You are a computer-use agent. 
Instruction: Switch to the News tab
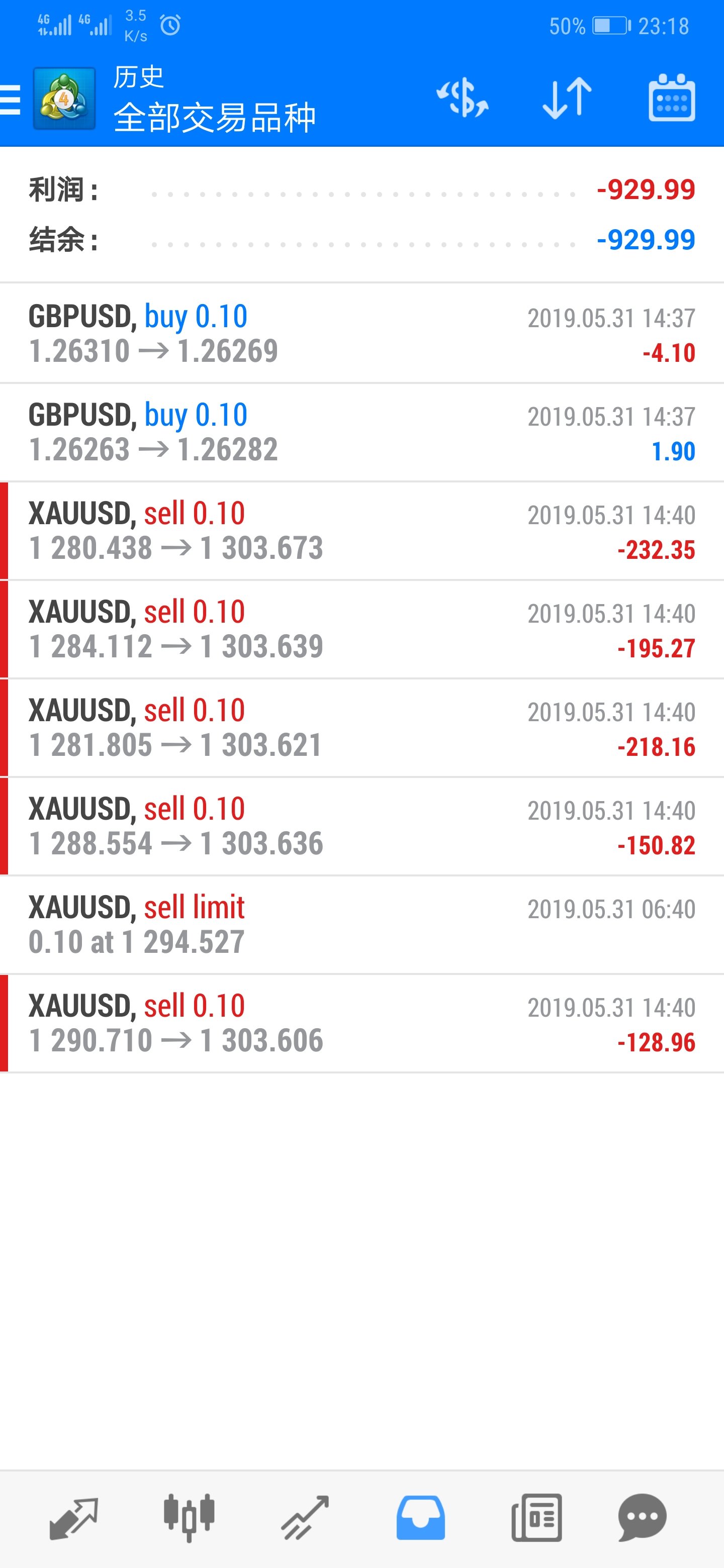click(536, 1519)
